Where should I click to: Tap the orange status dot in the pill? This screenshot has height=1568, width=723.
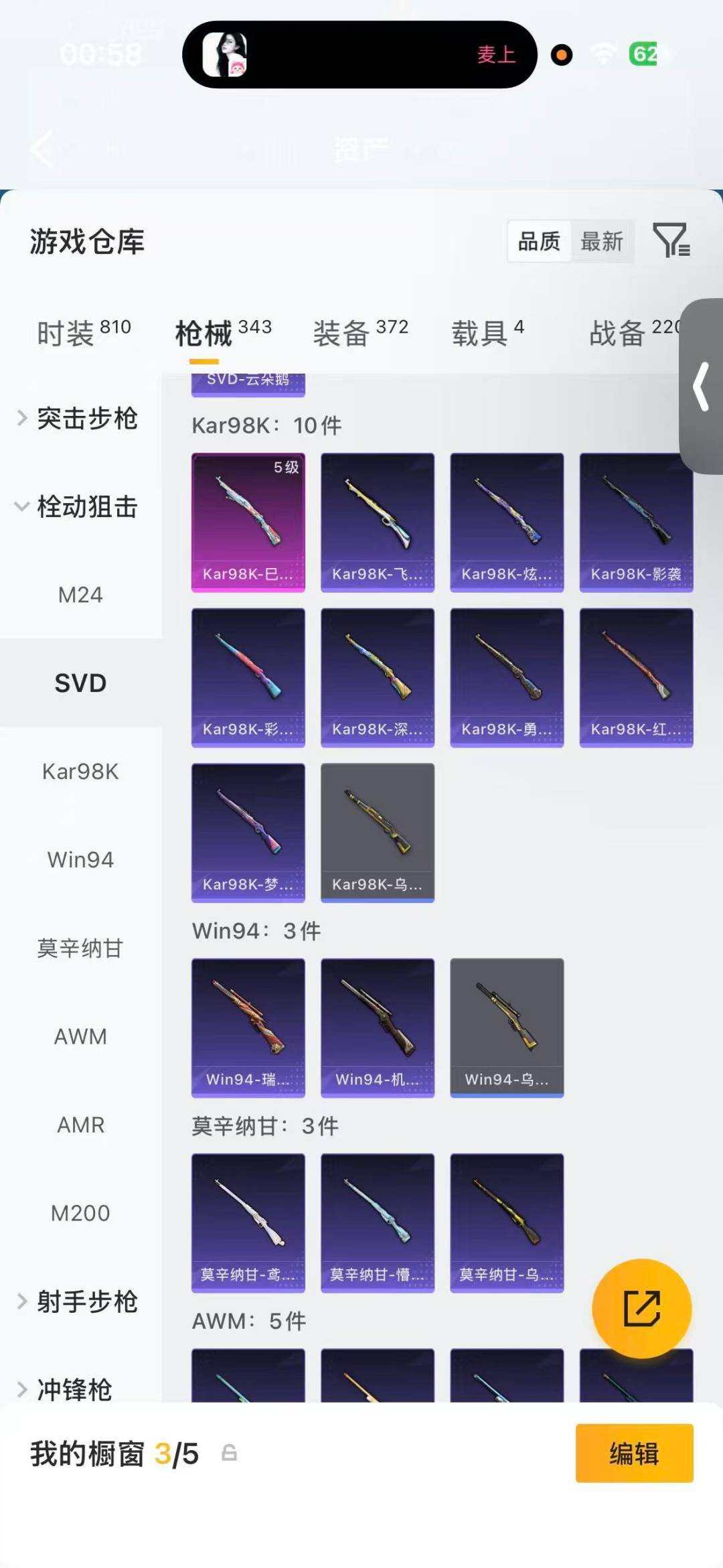561,54
